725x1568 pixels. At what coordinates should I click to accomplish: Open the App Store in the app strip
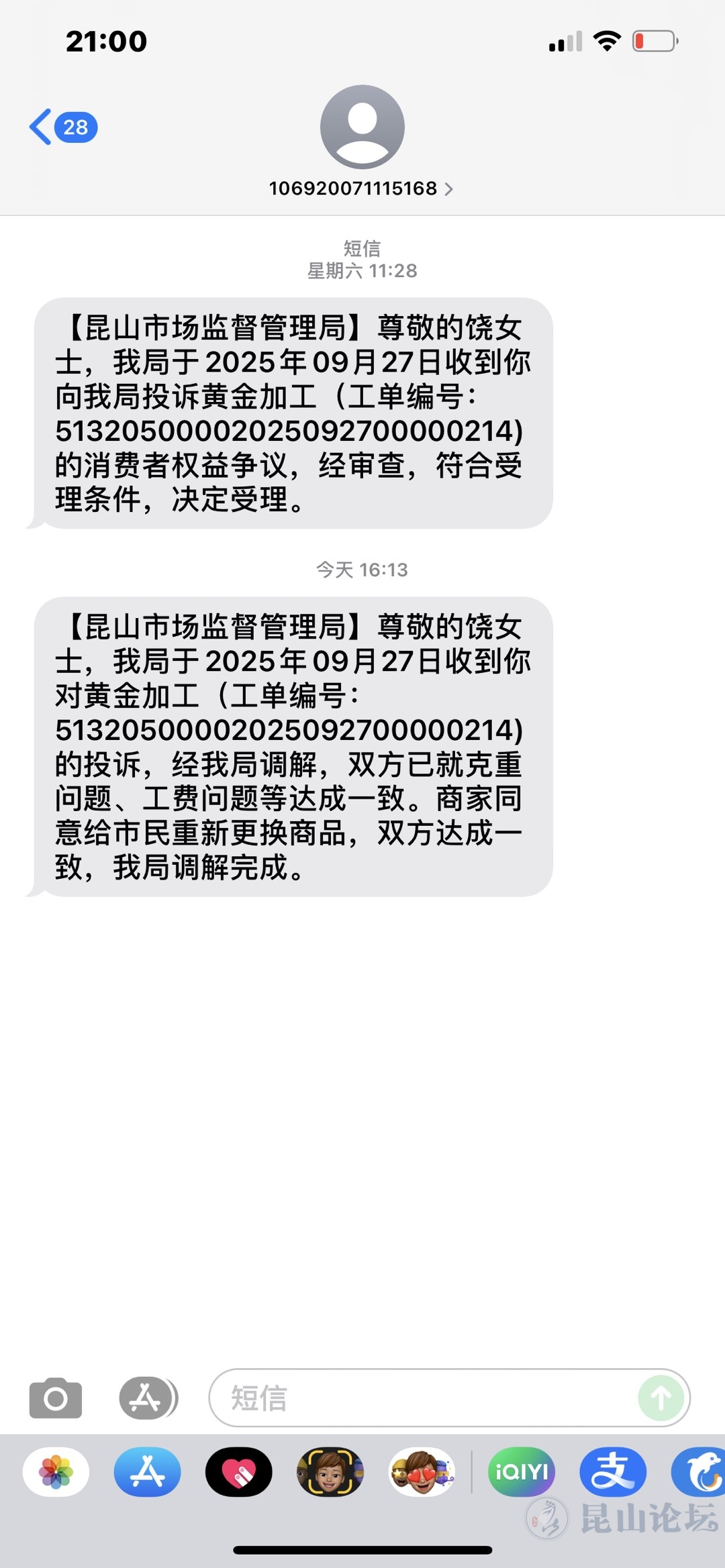pos(148,1472)
